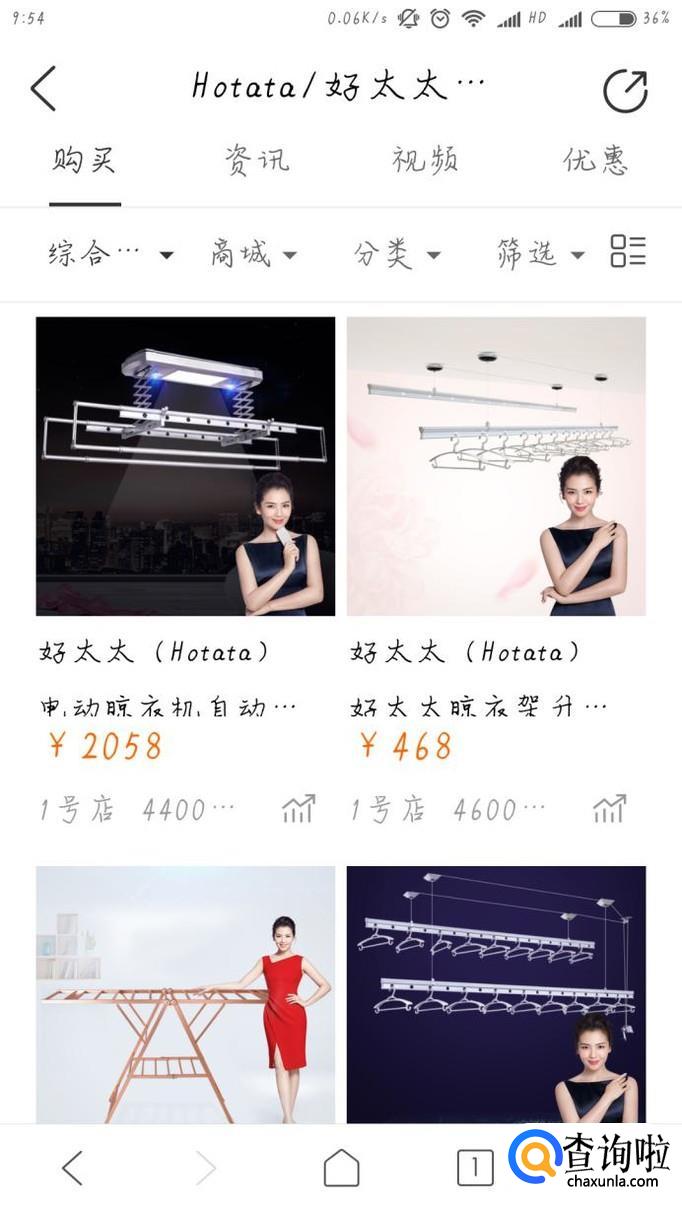Viewport: 682px width, 1212px height.
Task: Expand the 分类 dropdown
Action: (396, 254)
